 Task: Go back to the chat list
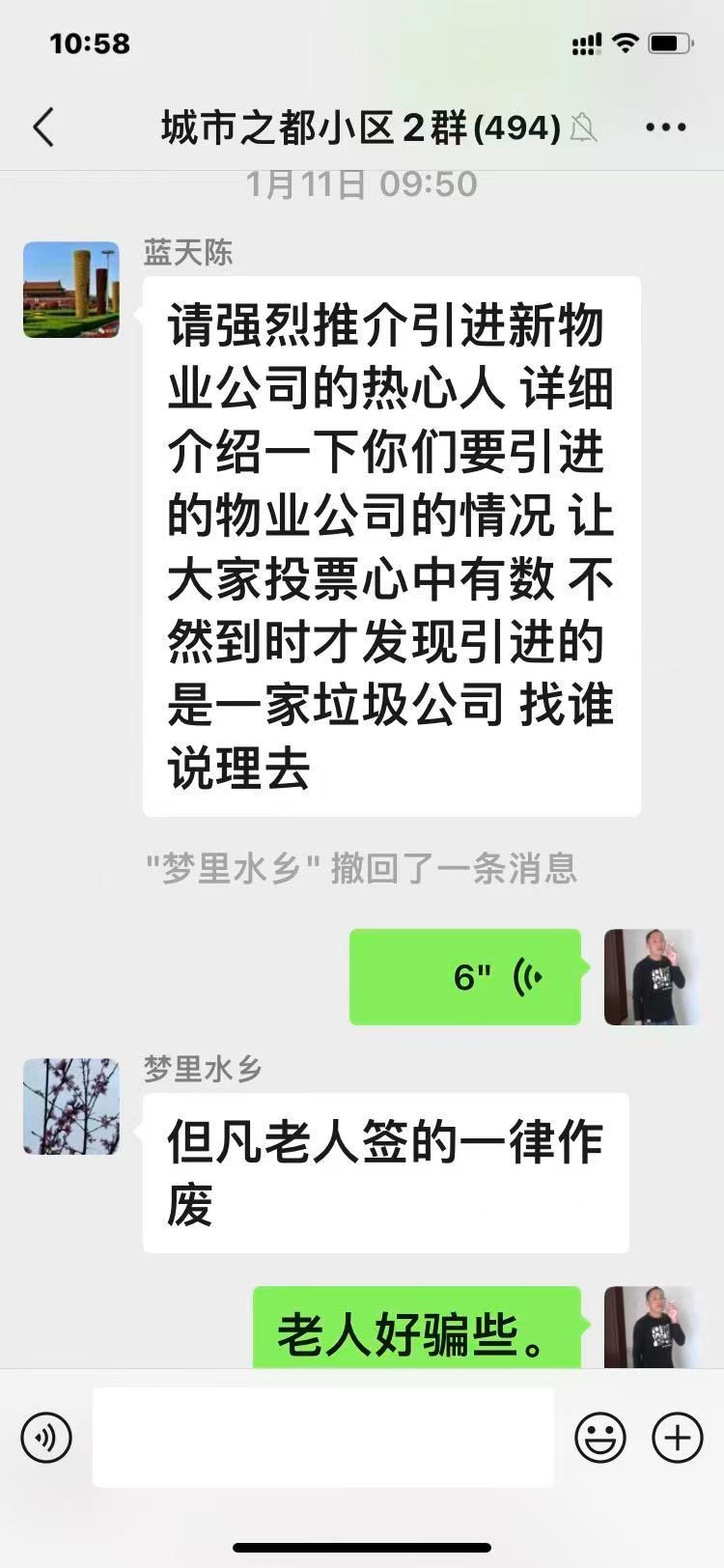click(43, 127)
